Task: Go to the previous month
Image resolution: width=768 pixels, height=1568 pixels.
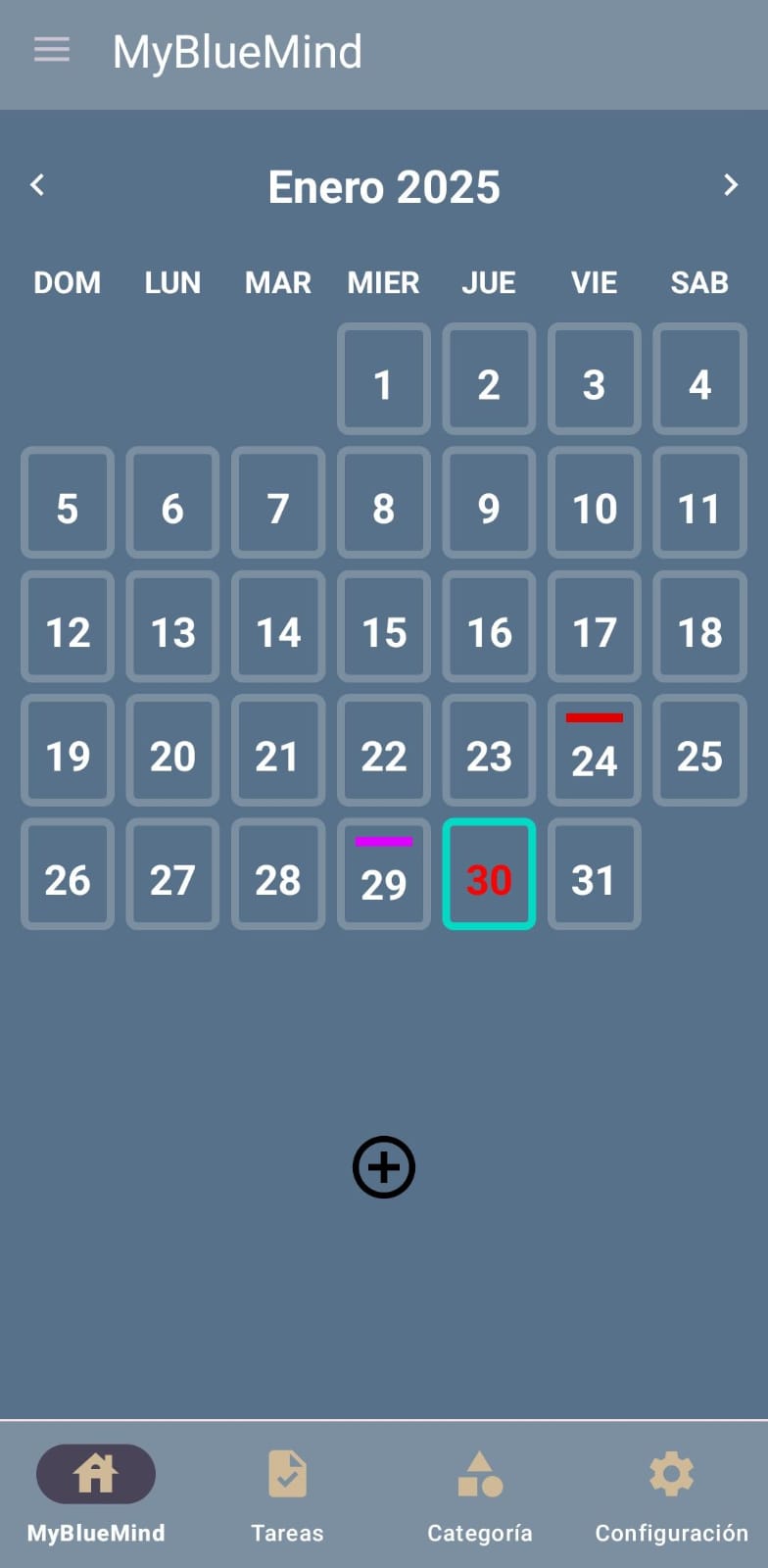Action: click(x=37, y=185)
